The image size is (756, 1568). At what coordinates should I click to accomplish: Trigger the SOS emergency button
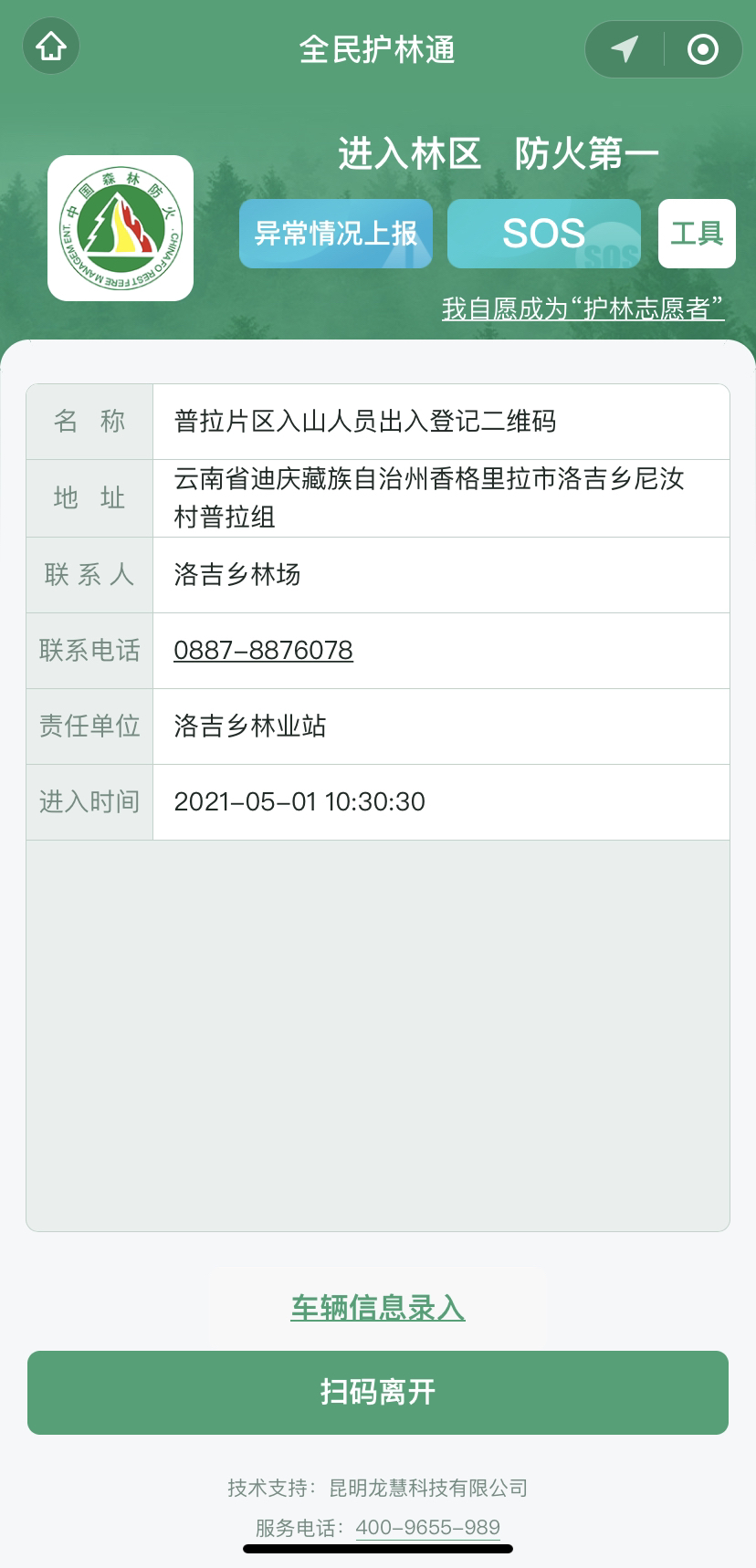pyautogui.click(x=544, y=234)
